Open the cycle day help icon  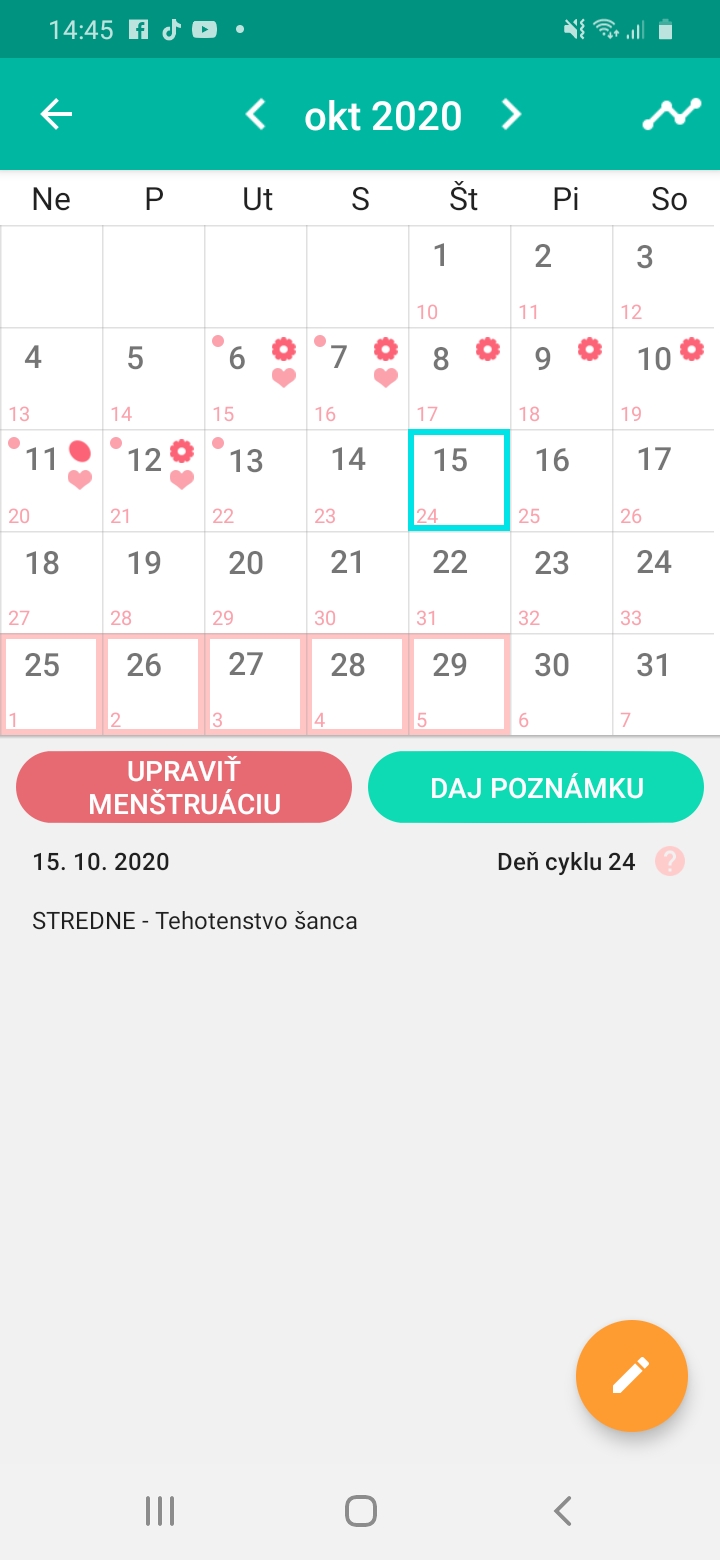pos(670,861)
